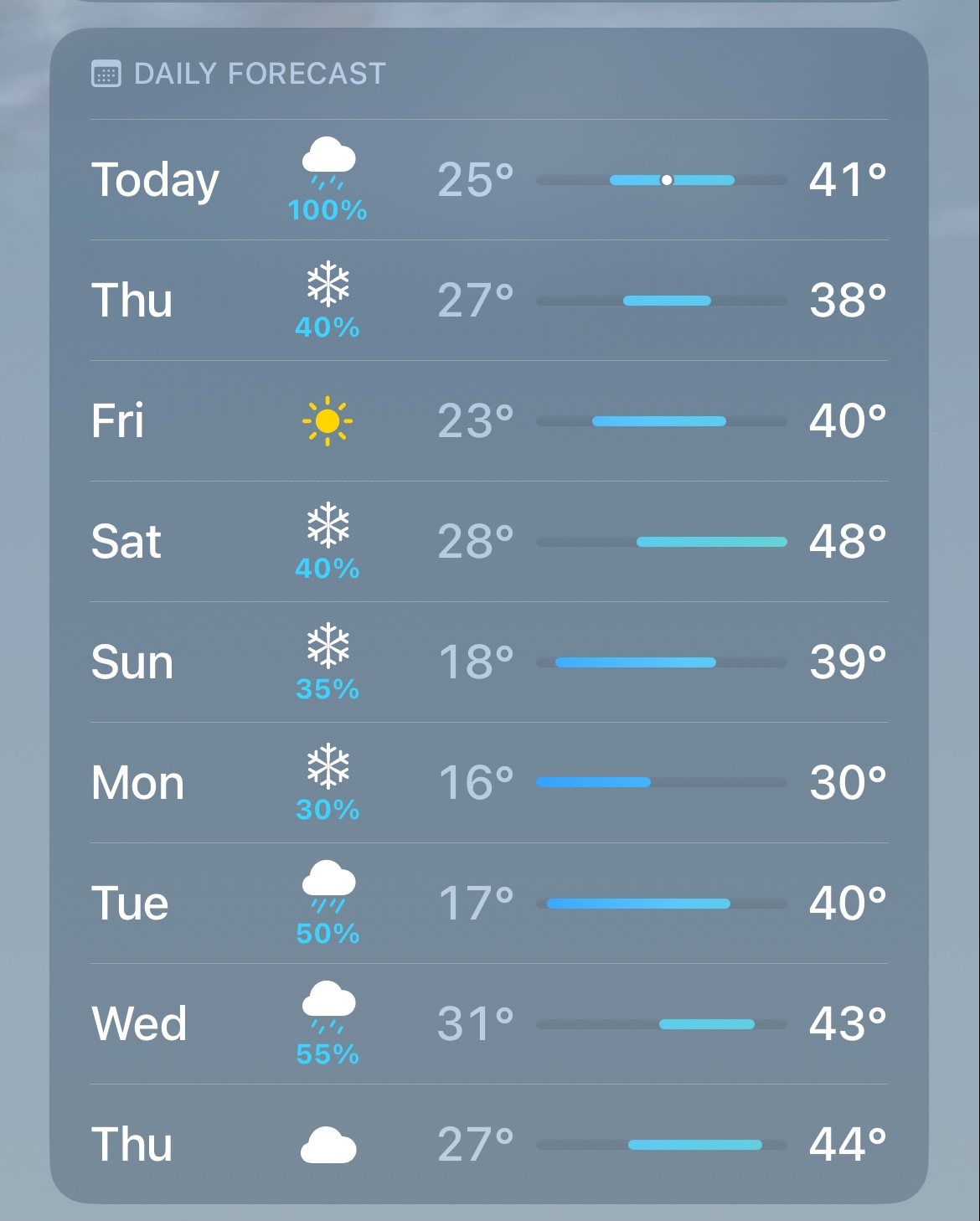The height and width of the screenshot is (1221, 980).
Task: Open Today's forecast details
Action: coord(489,180)
